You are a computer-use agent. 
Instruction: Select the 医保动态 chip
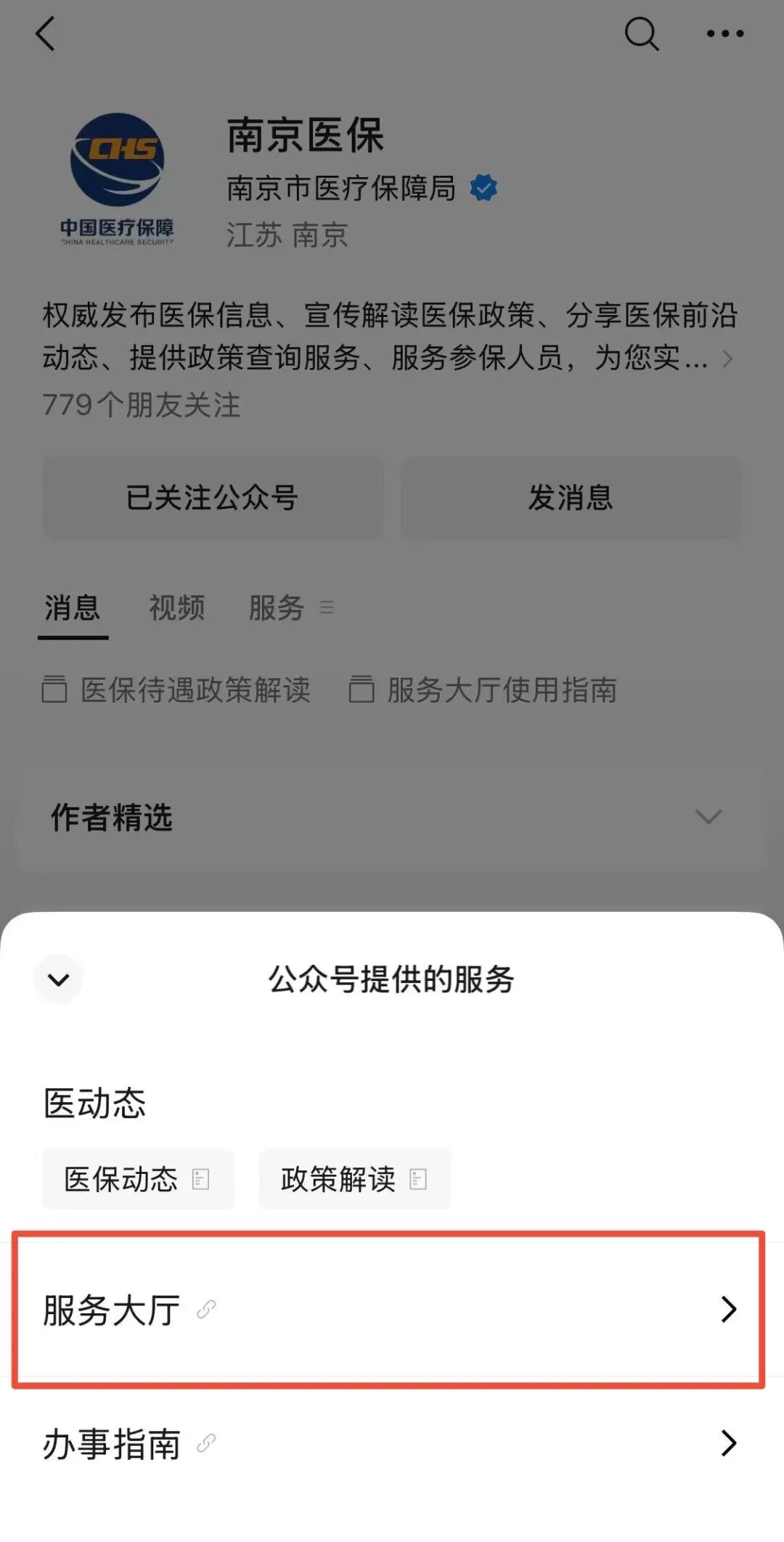click(138, 1179)
